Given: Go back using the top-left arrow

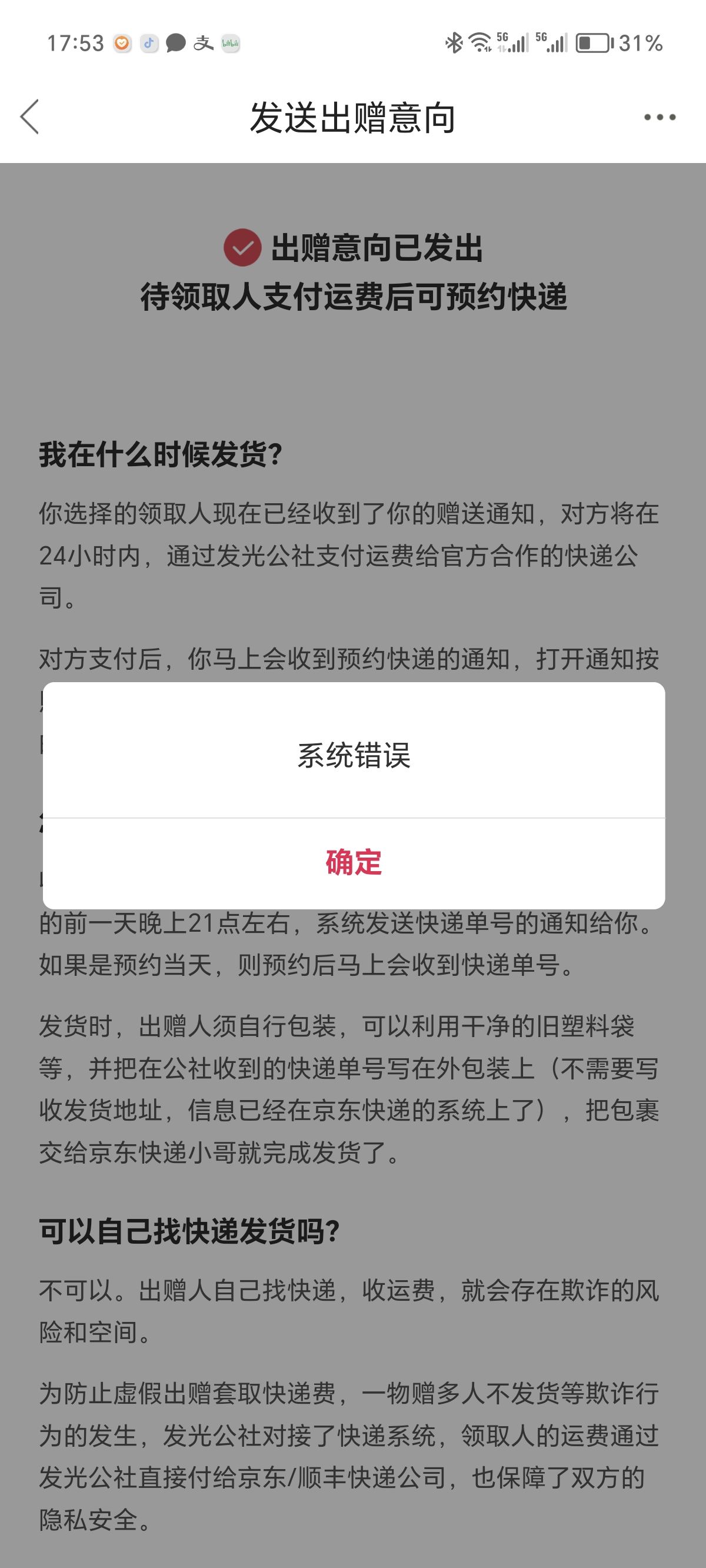Looking at the screenshot, I should click(30, 117).
